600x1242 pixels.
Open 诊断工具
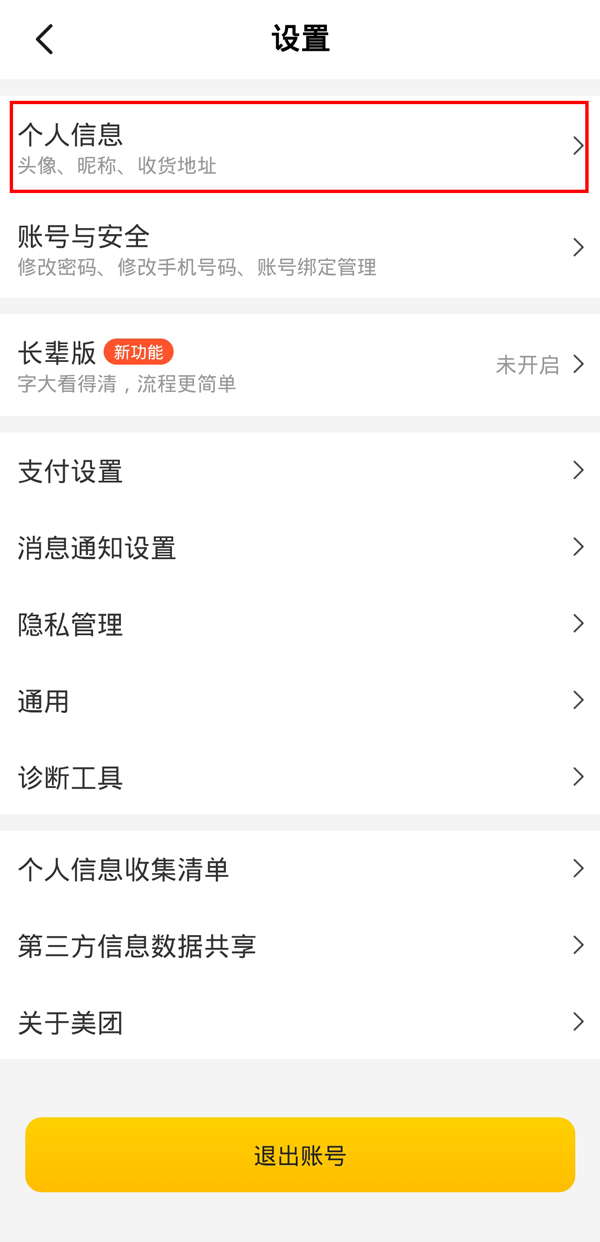point(300,777)
